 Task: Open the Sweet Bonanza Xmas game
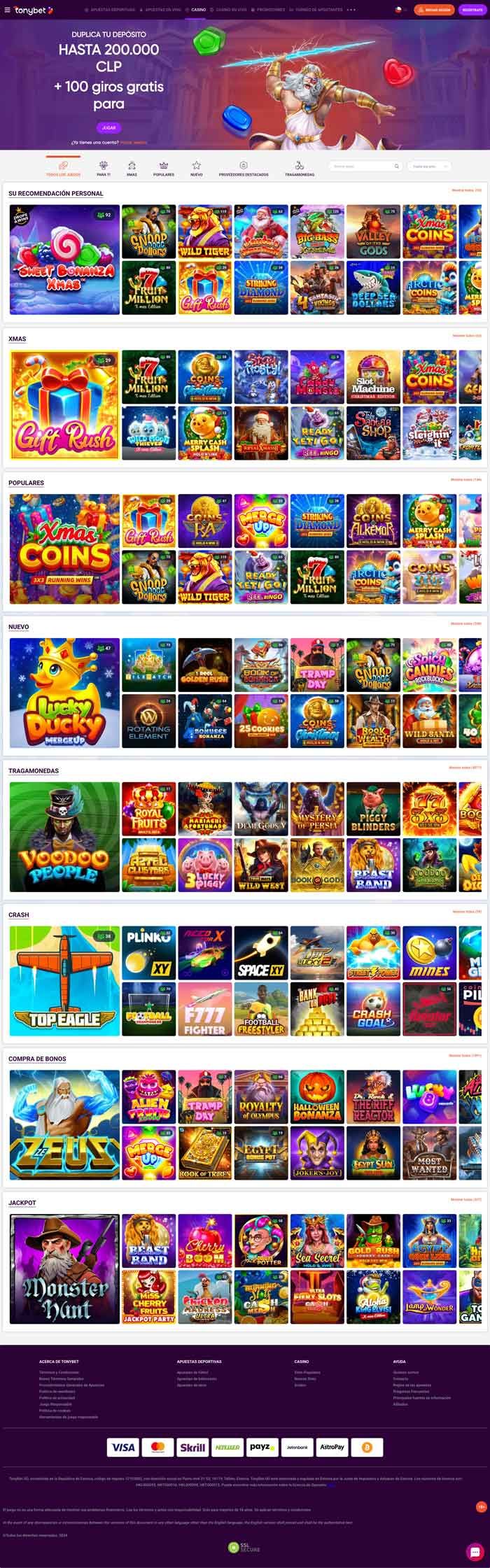click(x=64, y=260)
